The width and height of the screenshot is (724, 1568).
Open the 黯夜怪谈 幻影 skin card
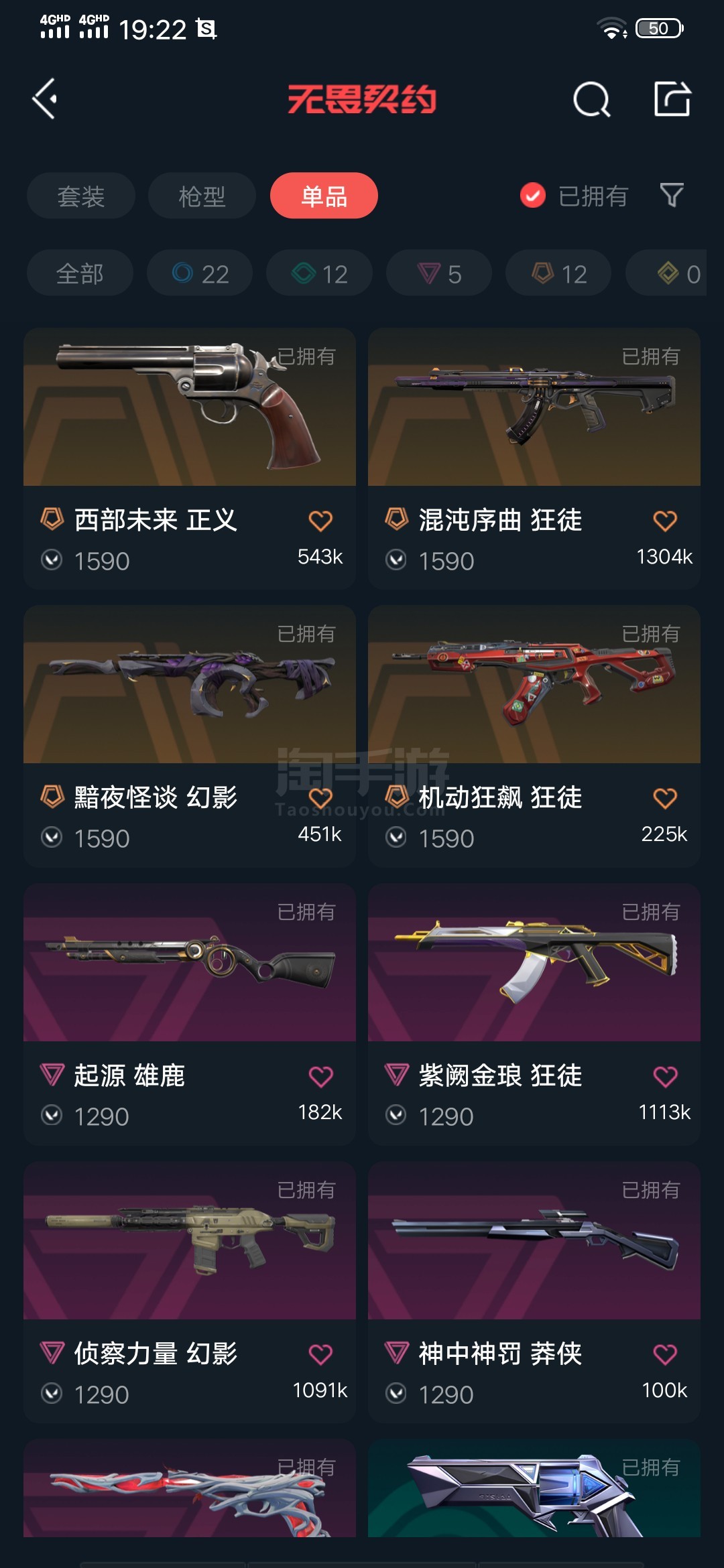click(x=190, y=736)
